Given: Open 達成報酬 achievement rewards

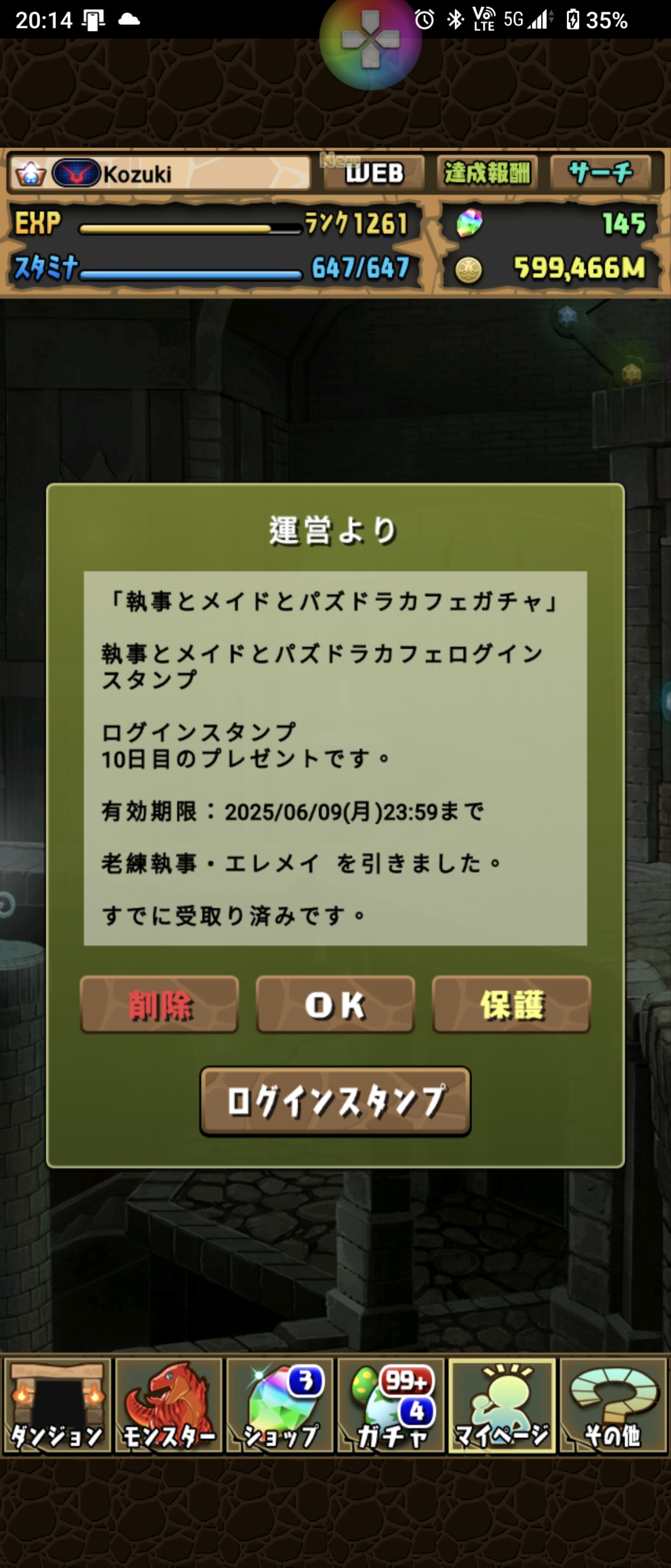Looking at the screenshot, I should point(487,174).
